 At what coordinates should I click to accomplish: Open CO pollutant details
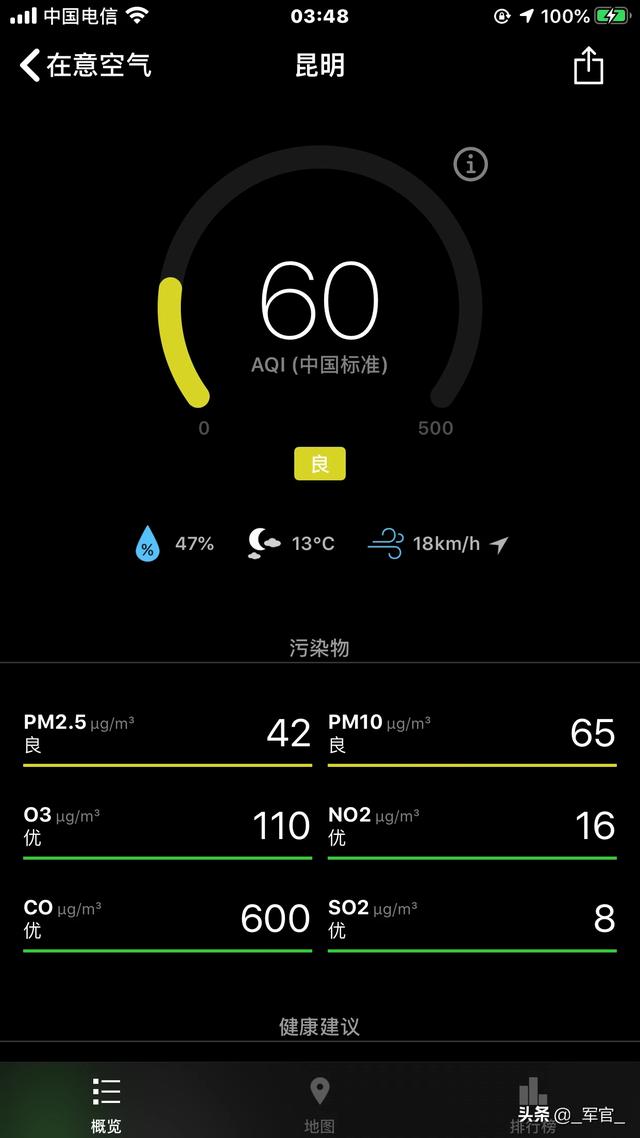pyautogui.click(x=168, y=925)
